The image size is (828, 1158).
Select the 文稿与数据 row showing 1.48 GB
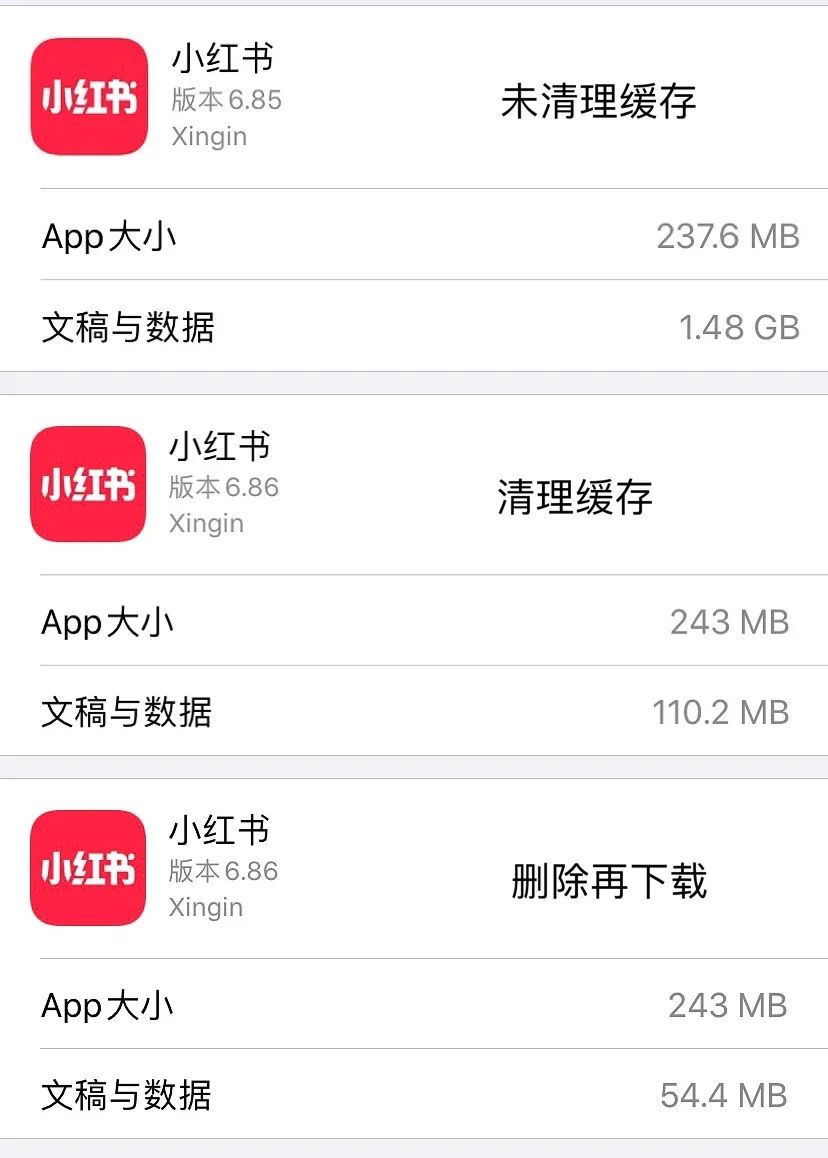pyautogui.click(x=414, y=328)
